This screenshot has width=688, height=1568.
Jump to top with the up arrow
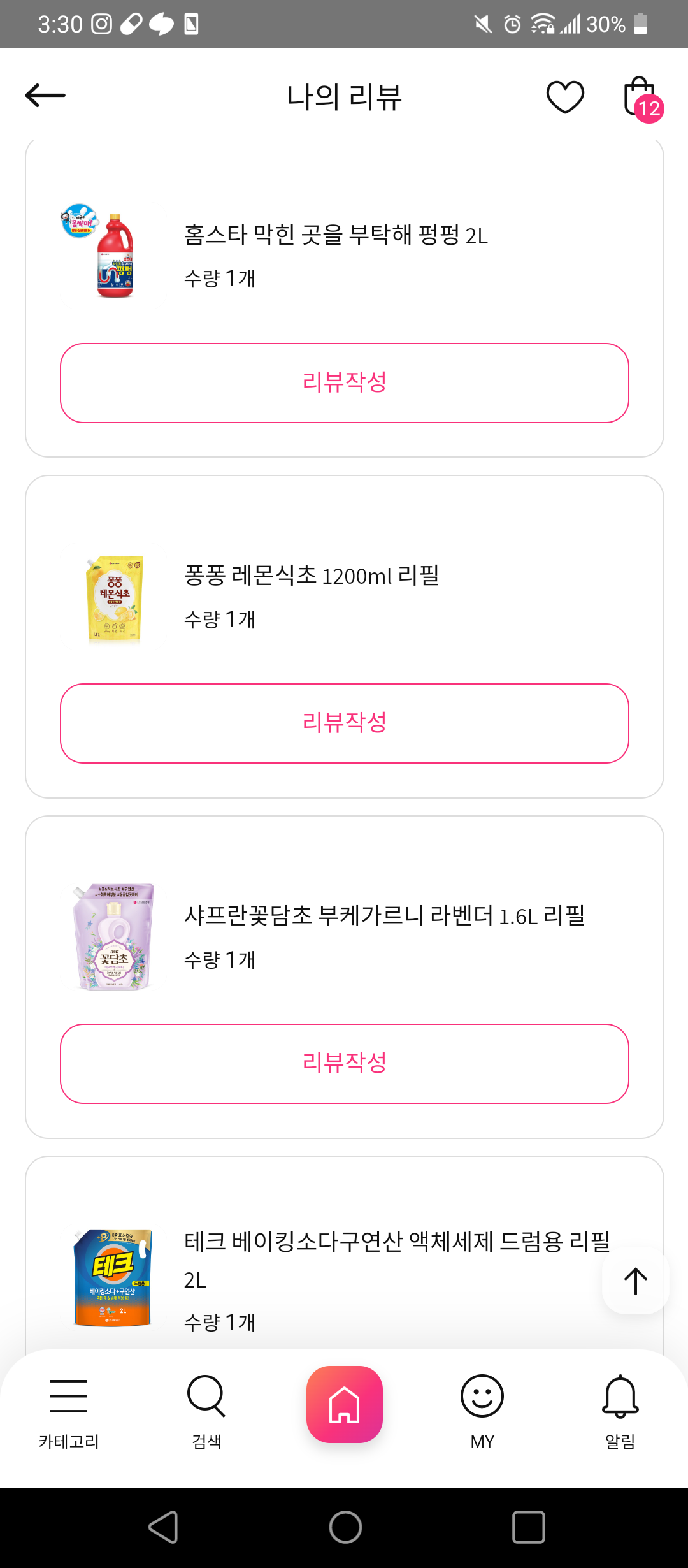tap(635, 1281)
